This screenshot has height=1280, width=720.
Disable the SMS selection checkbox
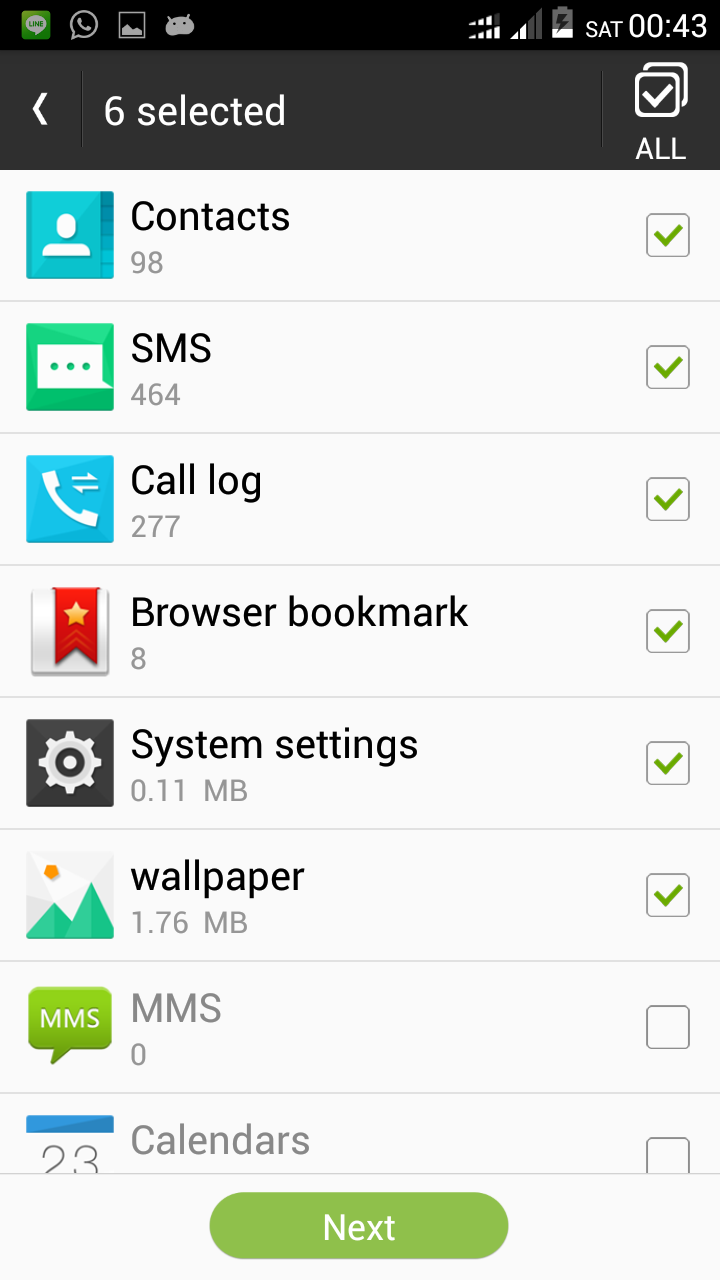[667, 367]
